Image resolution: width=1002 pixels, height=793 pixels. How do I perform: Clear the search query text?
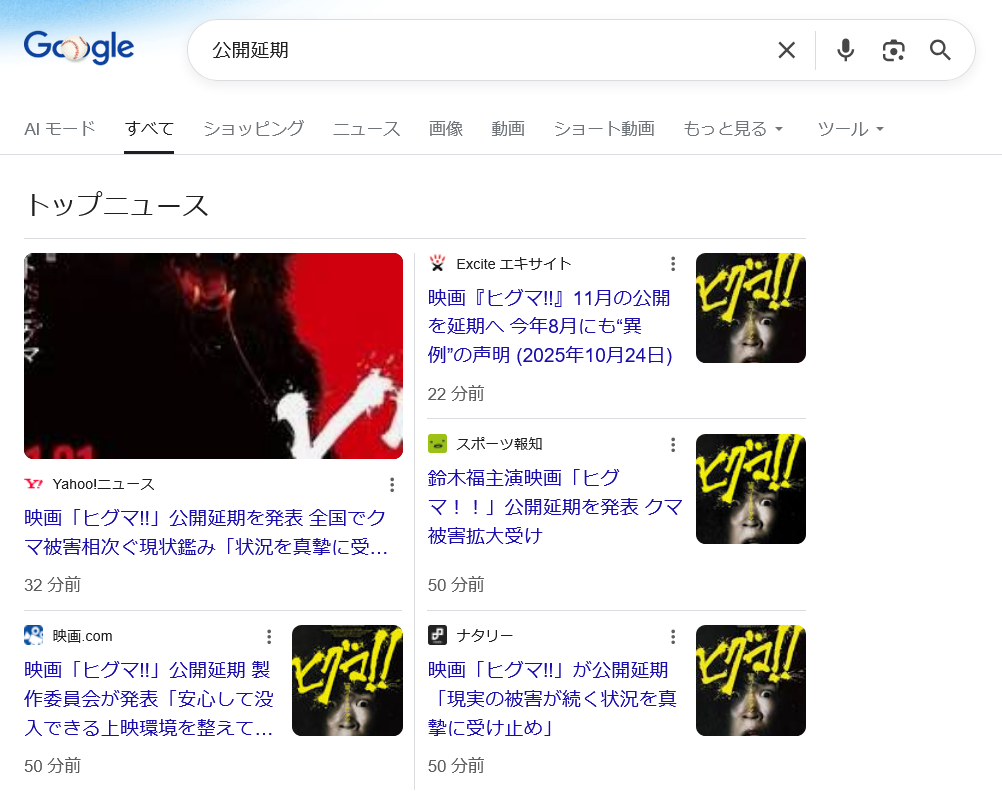point(787,50)
